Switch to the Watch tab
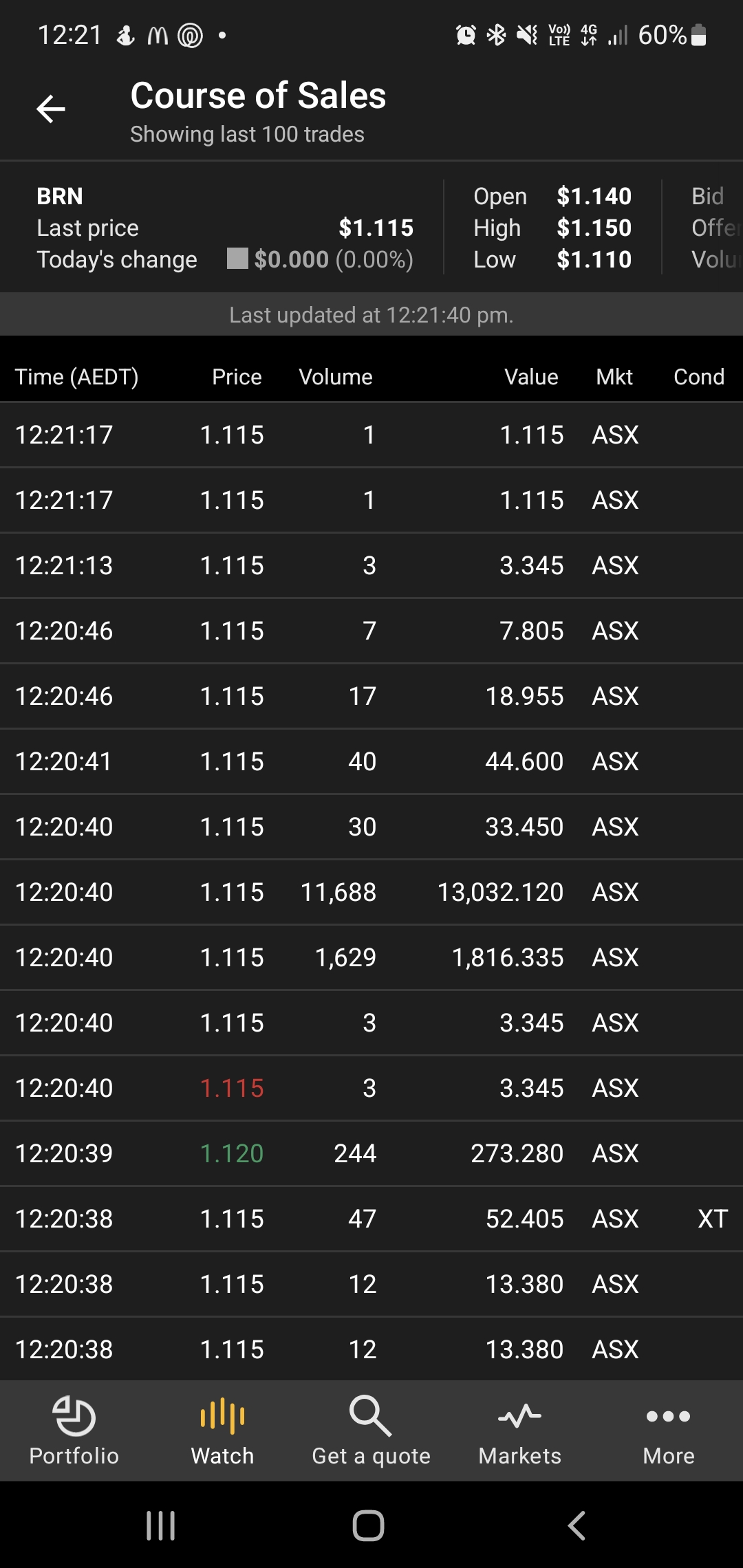743x1568 pixels. [223, 1430]
